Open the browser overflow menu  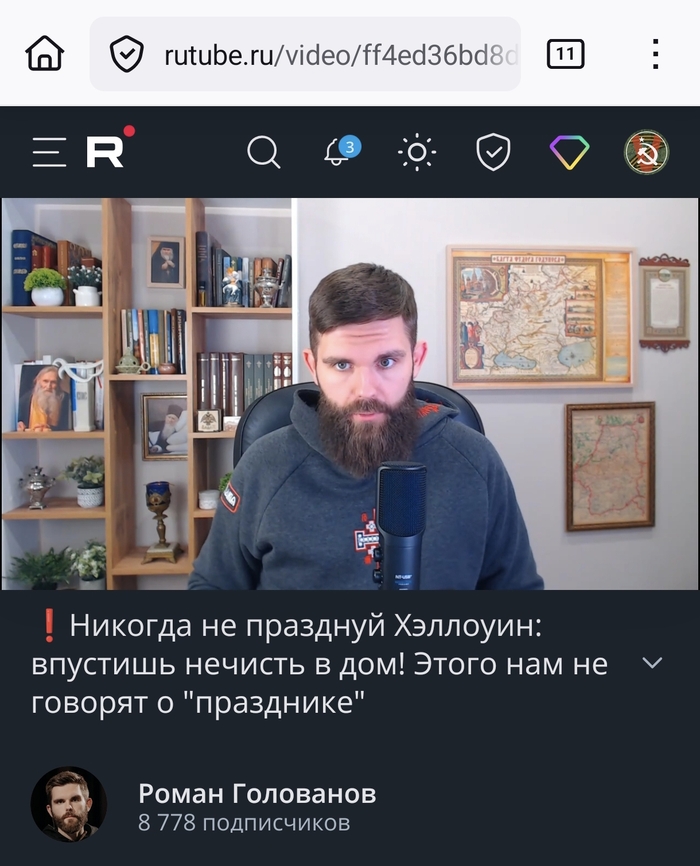655,54
